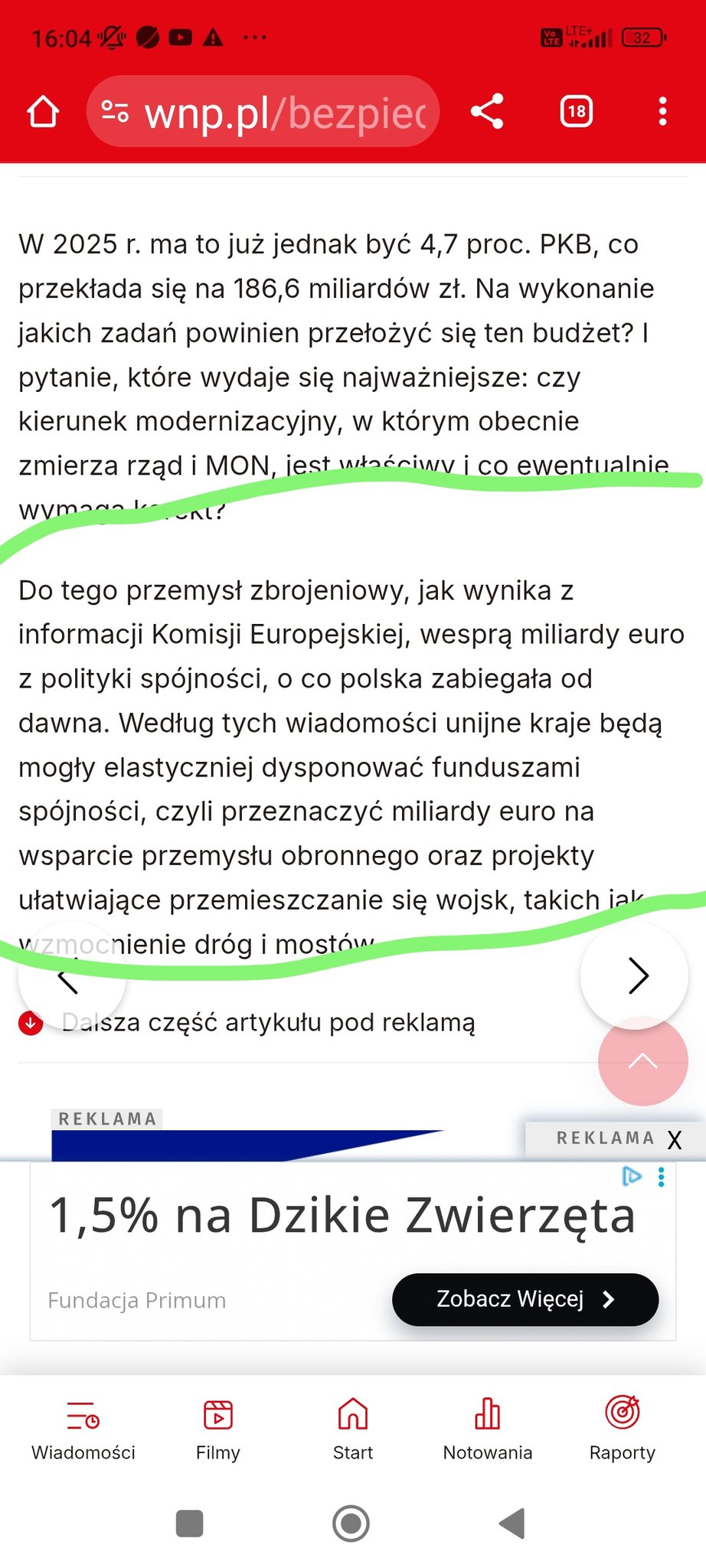Select the Notowania tab
Screen dimensions: 706x1568
pos(487,1429)
